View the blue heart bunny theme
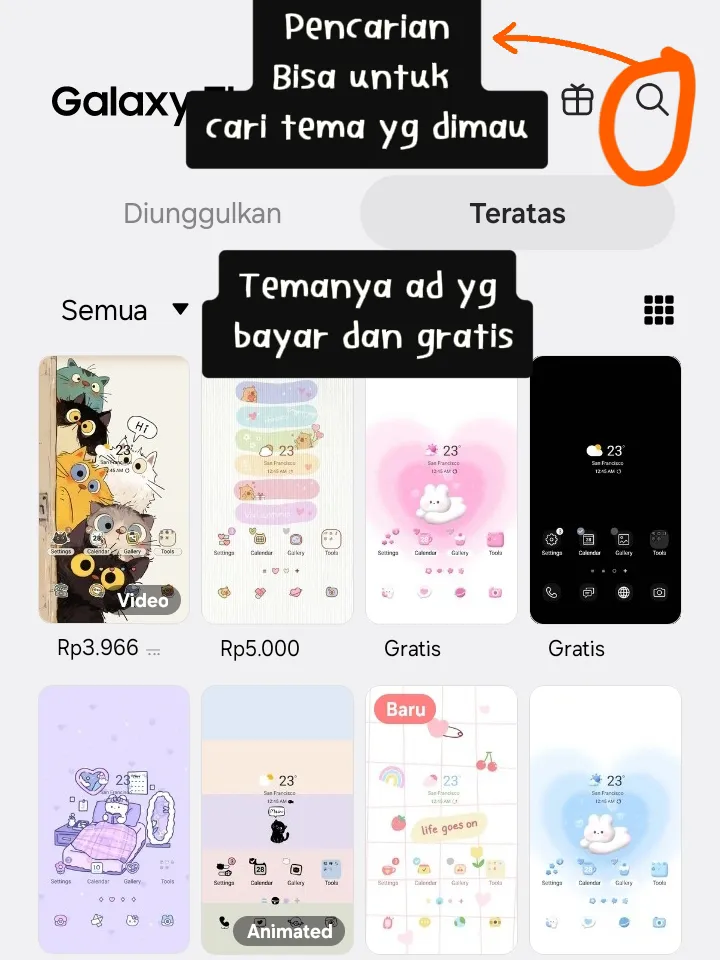 [x=605, y=818]
